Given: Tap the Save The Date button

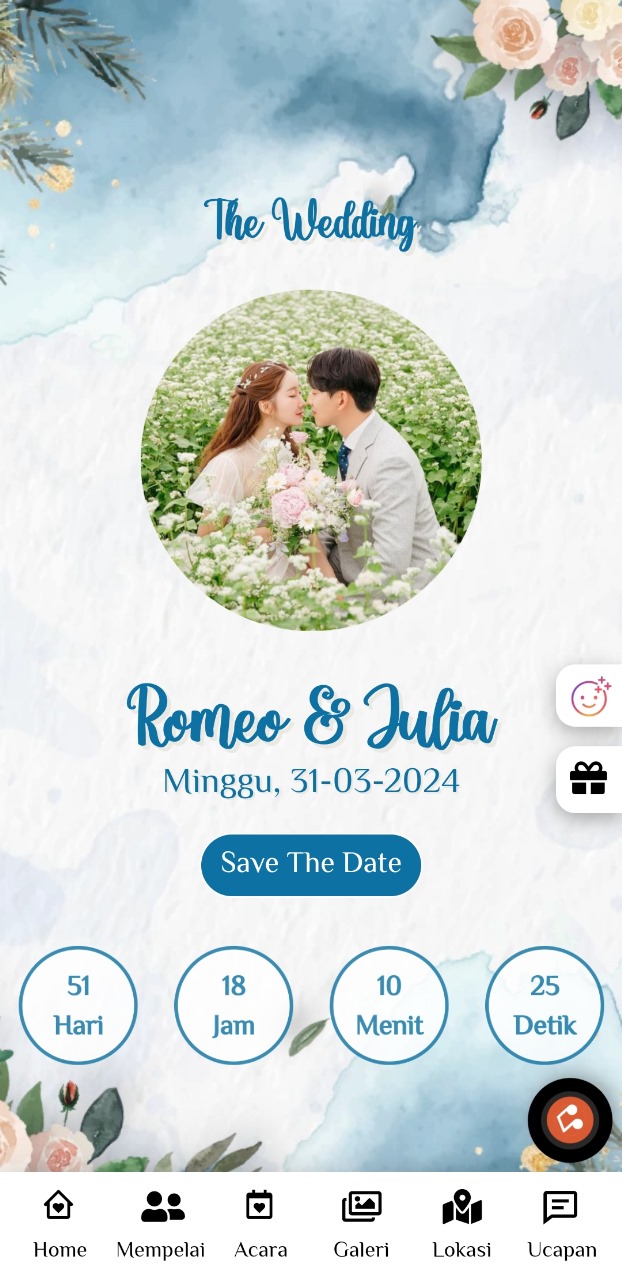Looking at the screenshot, I should 311,864.
